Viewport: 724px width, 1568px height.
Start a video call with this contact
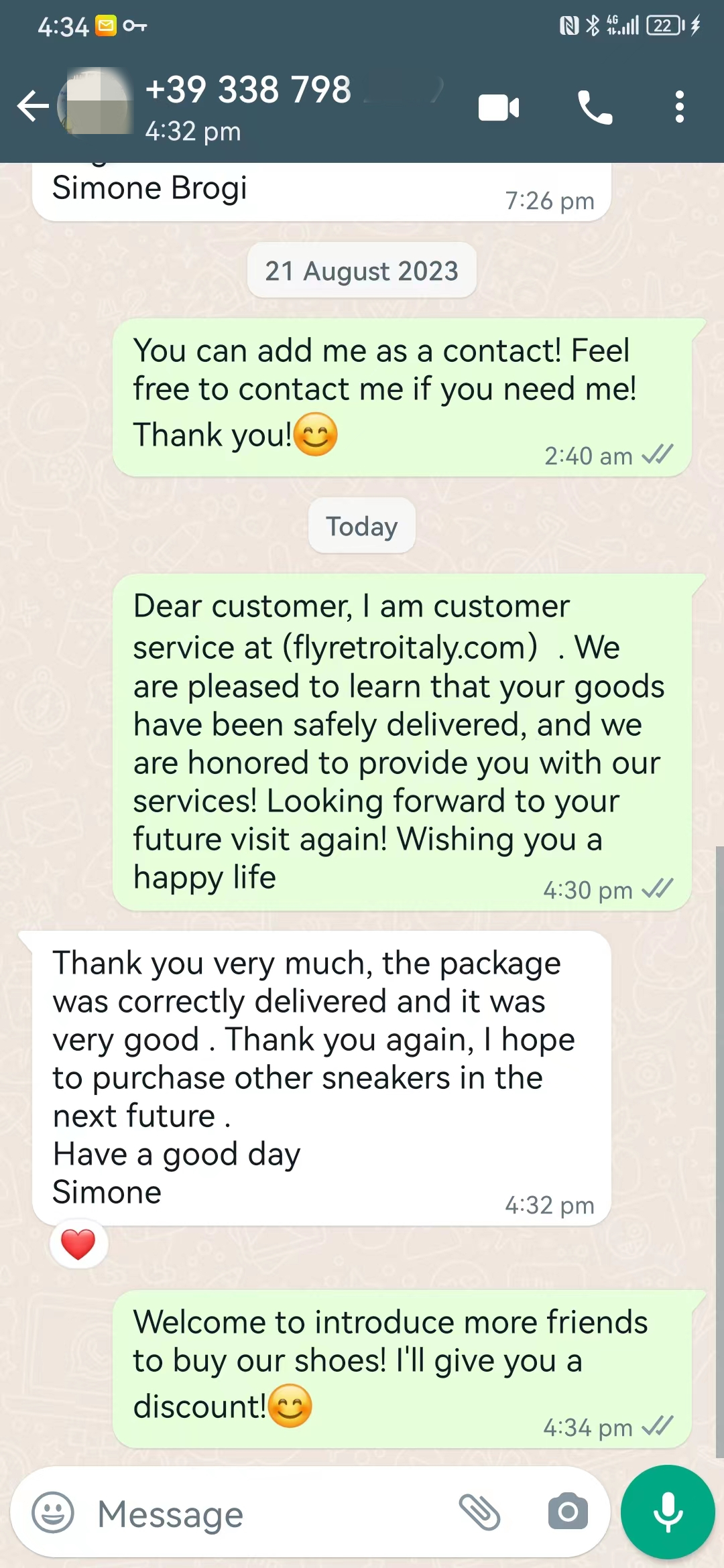point(499,107)
